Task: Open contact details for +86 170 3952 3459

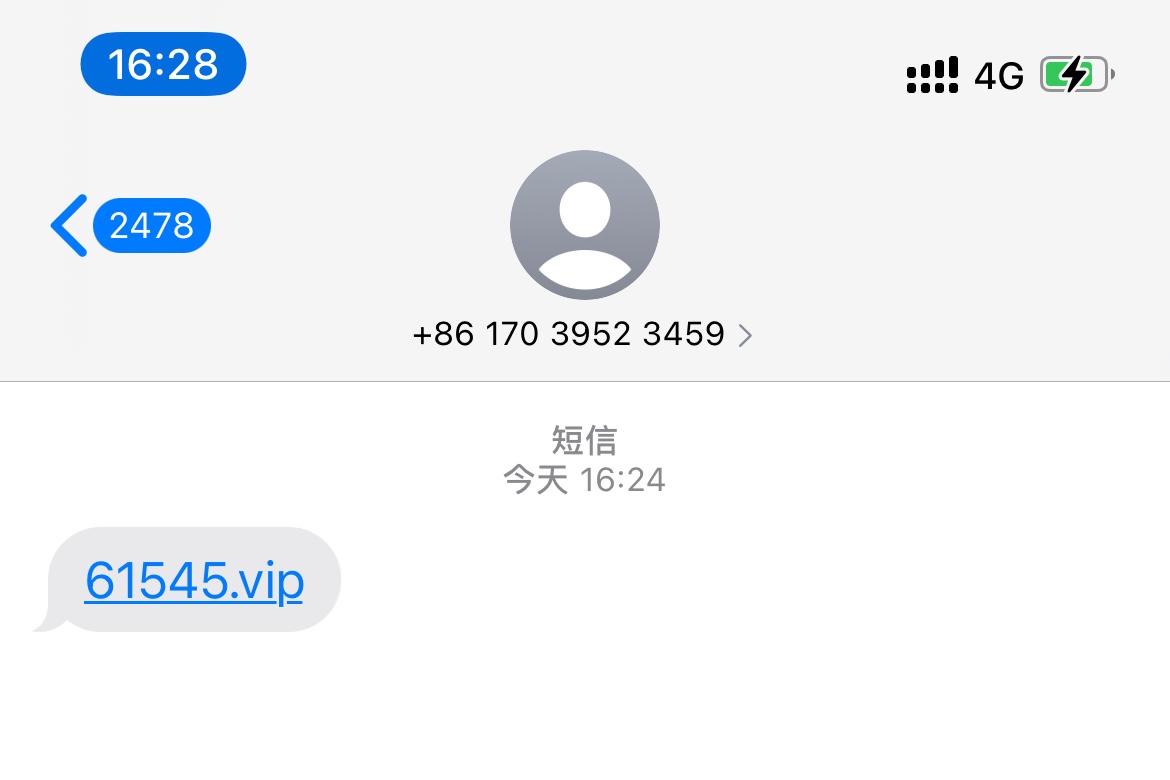Action: pos(582,334)
